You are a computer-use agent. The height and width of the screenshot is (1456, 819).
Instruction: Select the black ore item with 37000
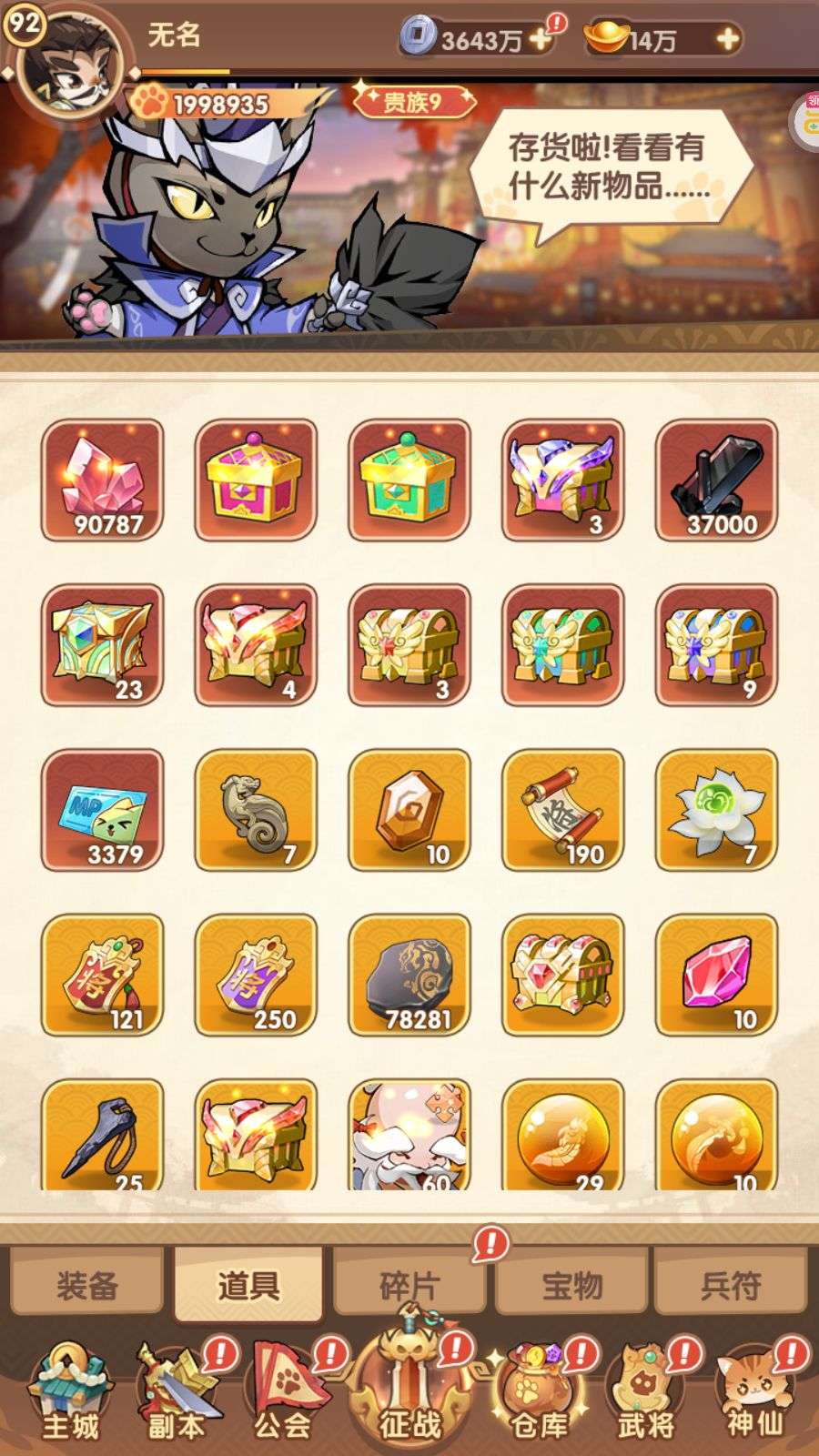click(716, 480)
